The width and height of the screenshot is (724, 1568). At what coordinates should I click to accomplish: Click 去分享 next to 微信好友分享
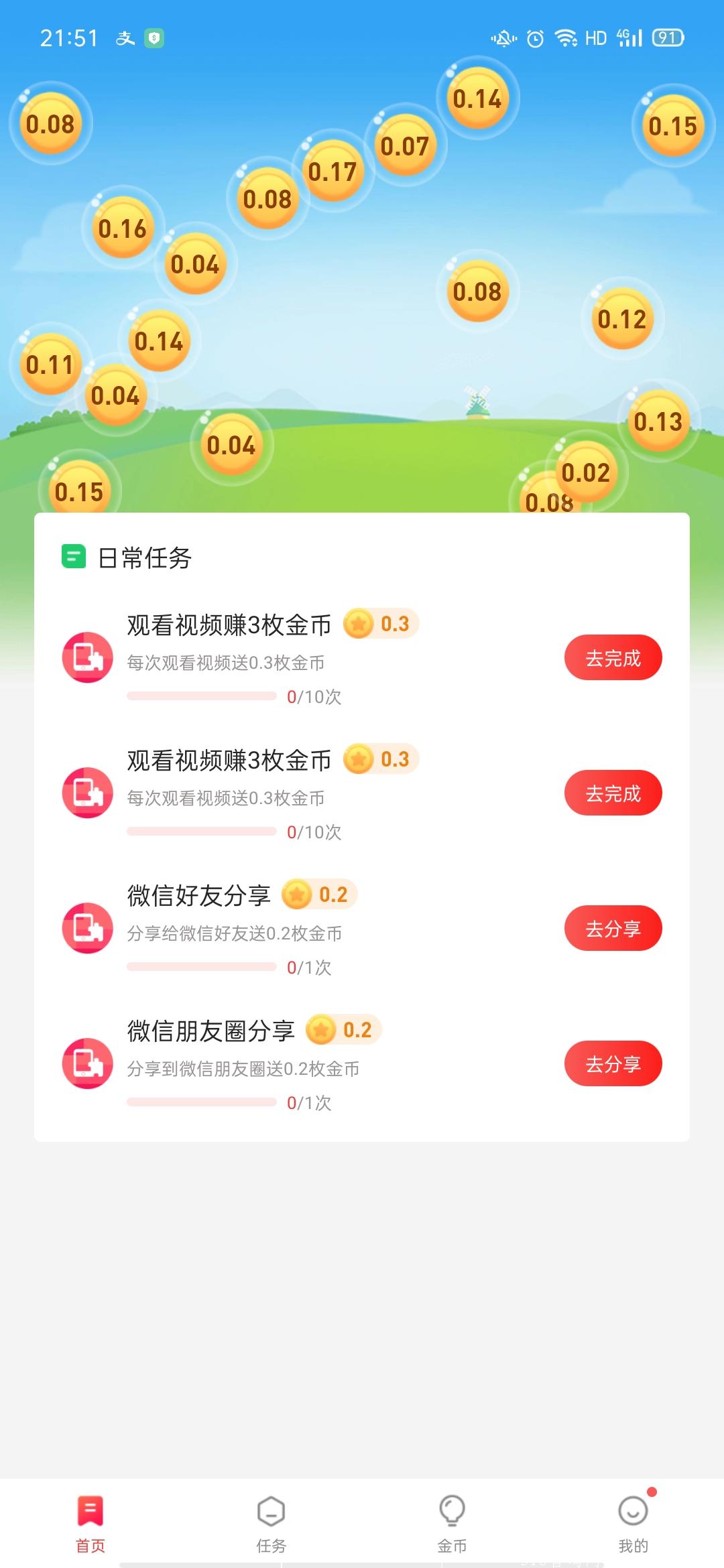tap(613, 928)
